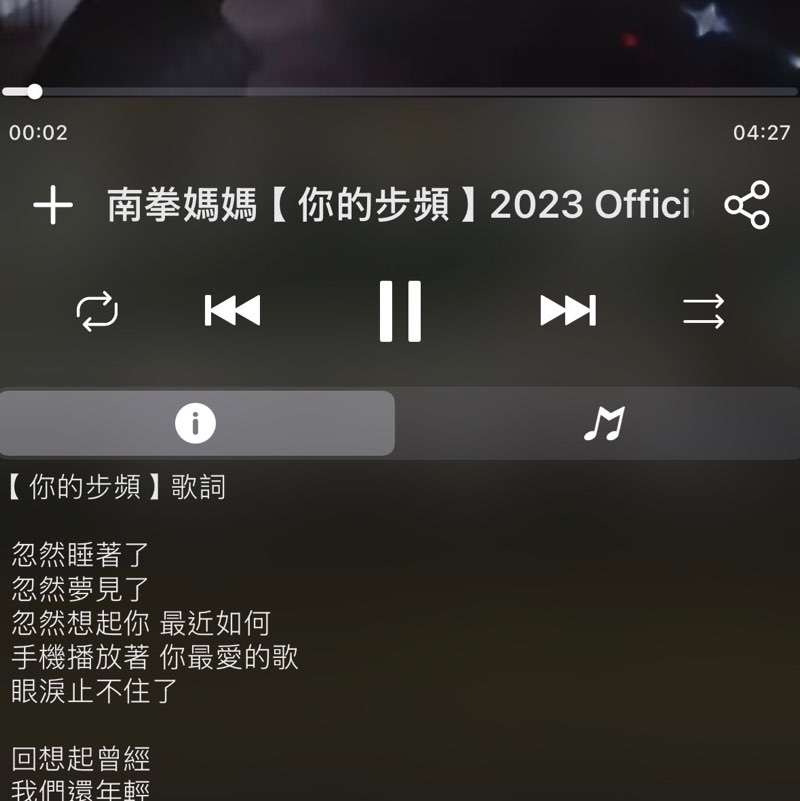The height and width of the screenshot is (801, 800).
Task: Tap the info circle icon in the segmented bar
Action: pos(196,421)
